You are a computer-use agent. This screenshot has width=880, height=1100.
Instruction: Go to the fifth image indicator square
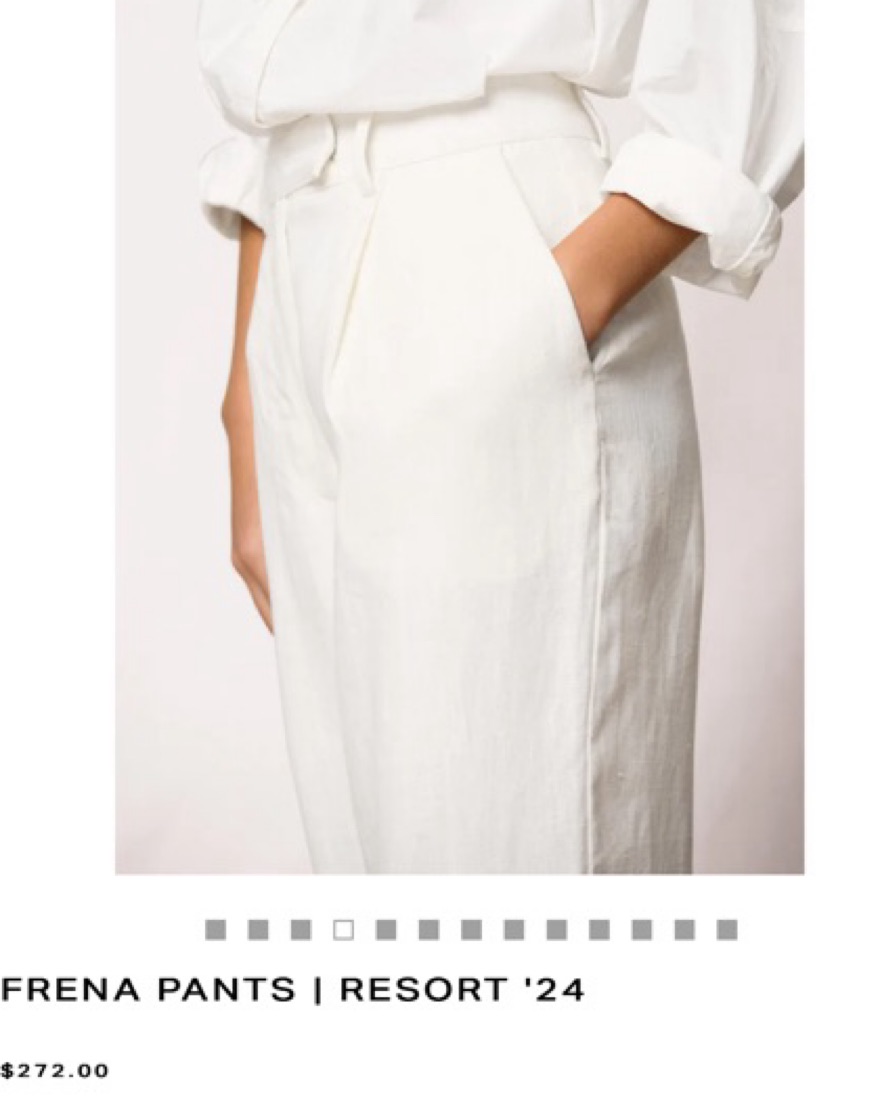386,930
